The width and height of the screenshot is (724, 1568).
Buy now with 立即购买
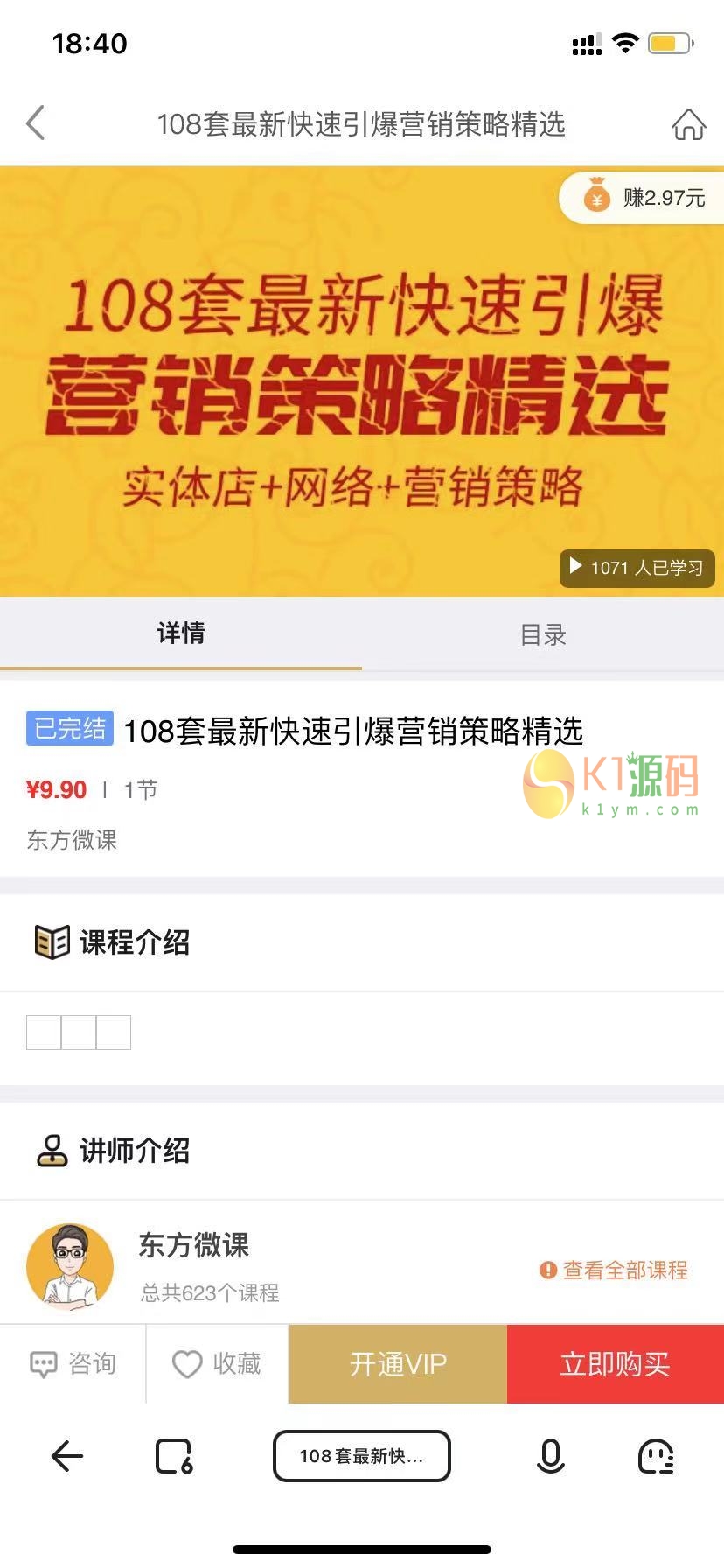[x=616, y=1363]
